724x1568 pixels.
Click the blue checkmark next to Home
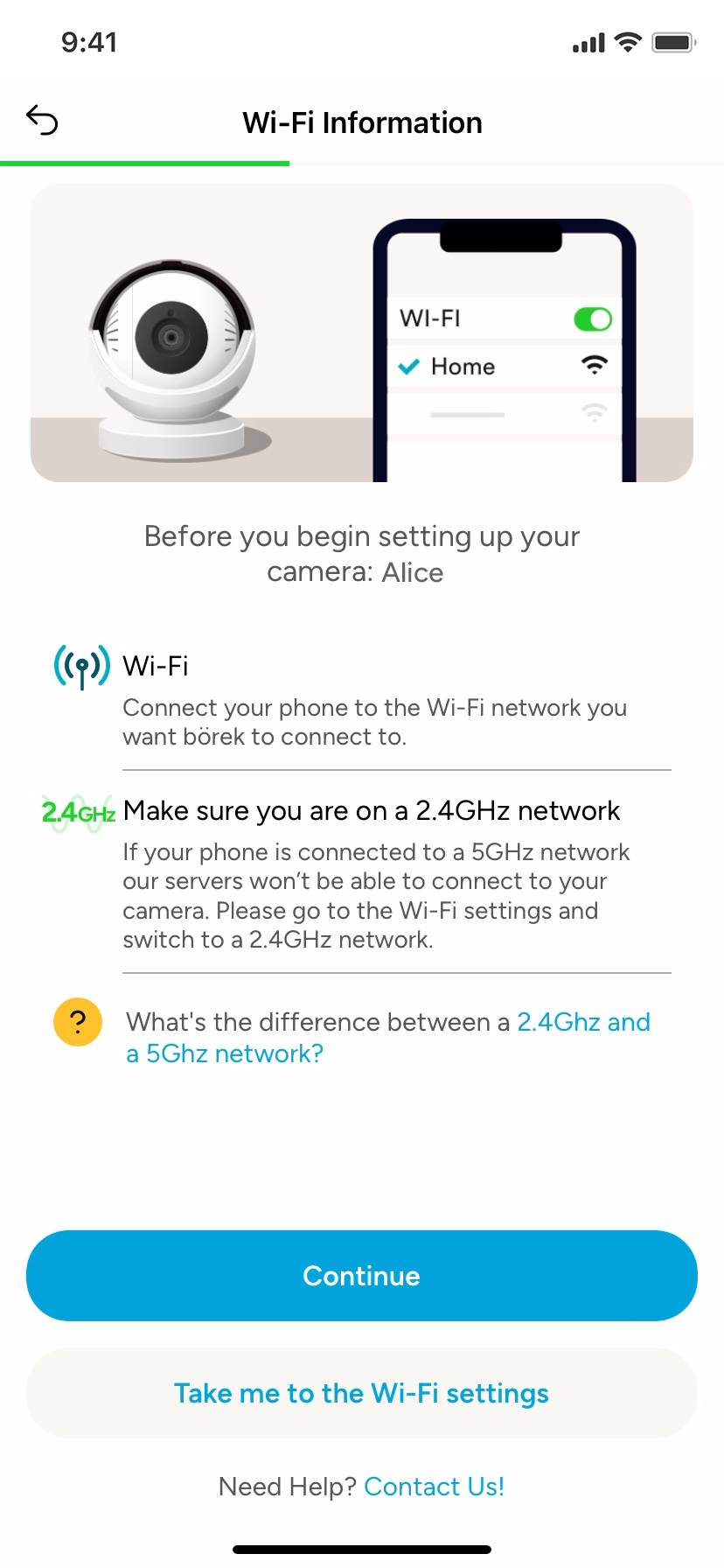[x=407, y=367]
